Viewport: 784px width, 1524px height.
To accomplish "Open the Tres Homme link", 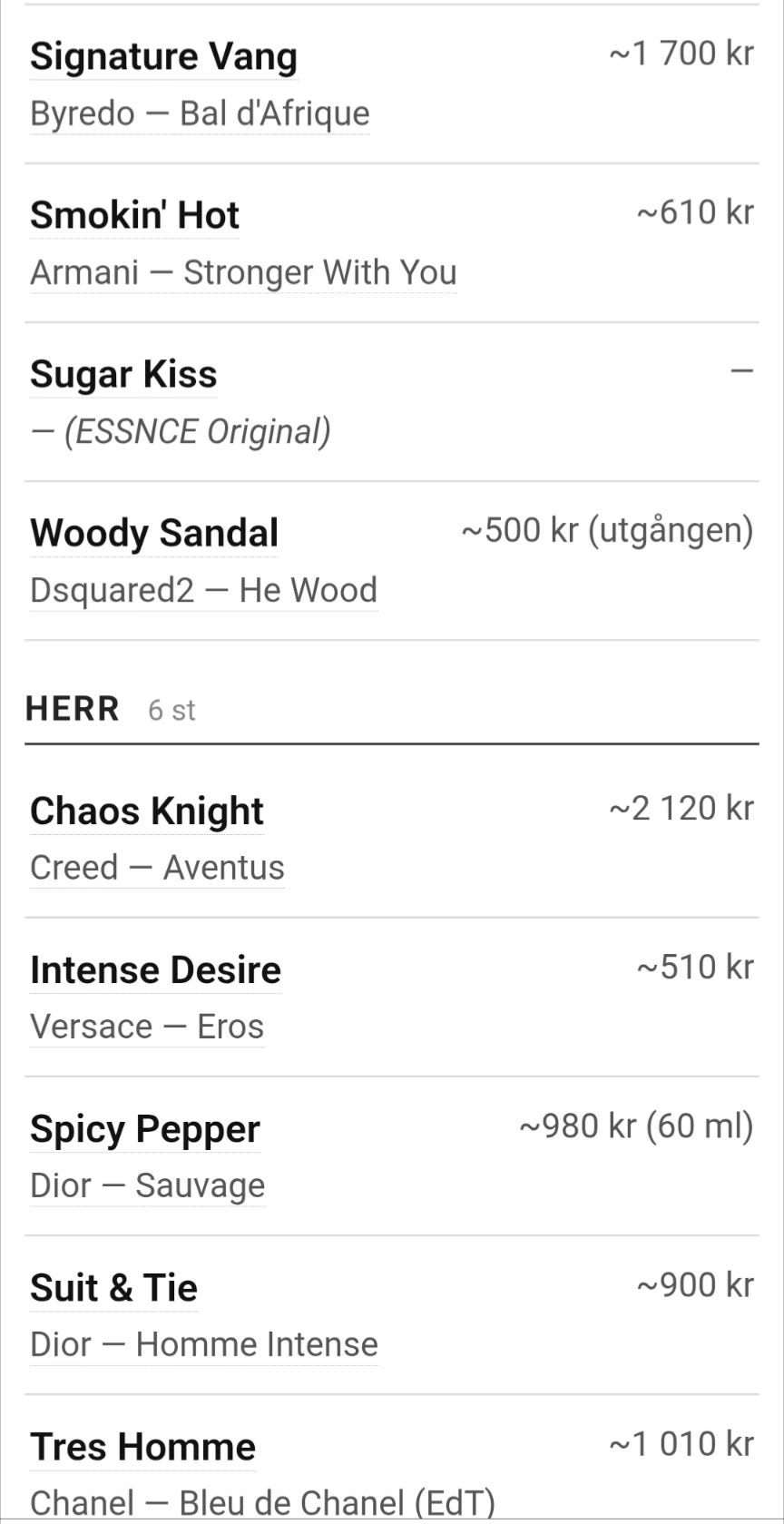I will click(142, 1448).
